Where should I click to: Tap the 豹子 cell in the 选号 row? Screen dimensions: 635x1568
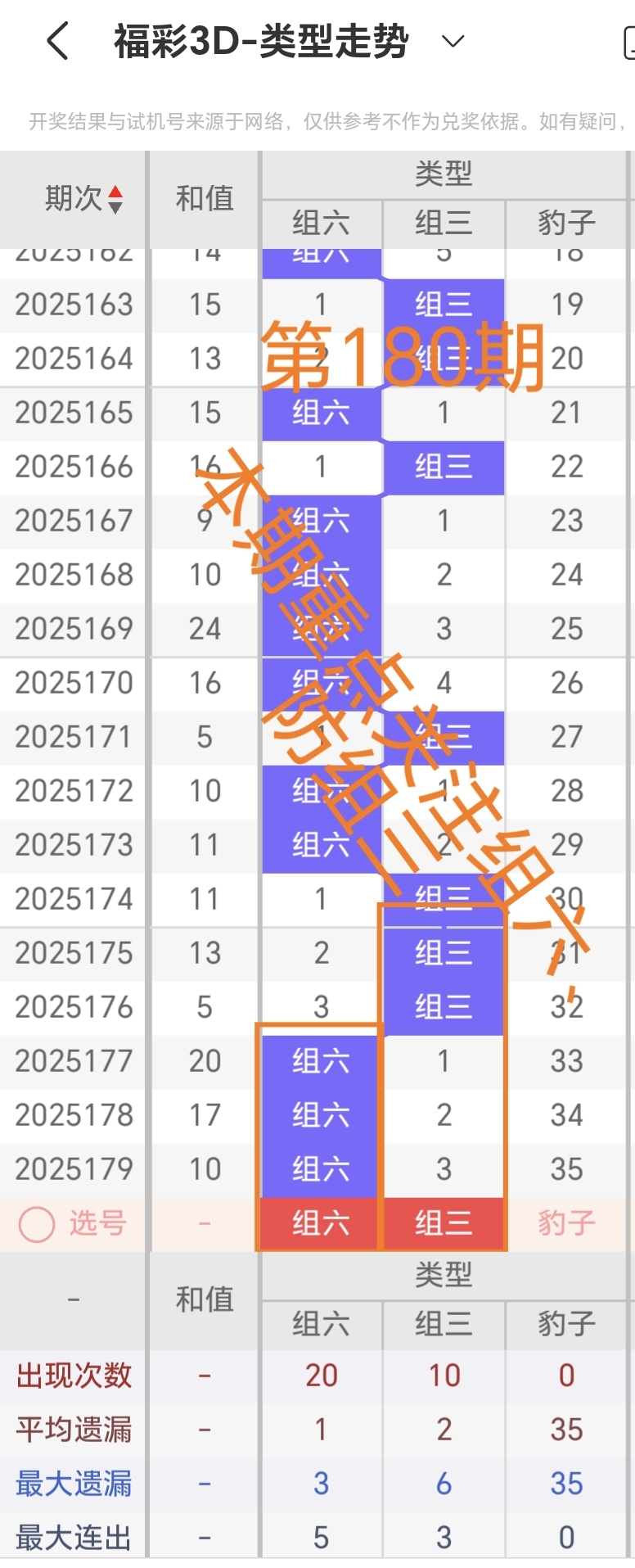567,1223
